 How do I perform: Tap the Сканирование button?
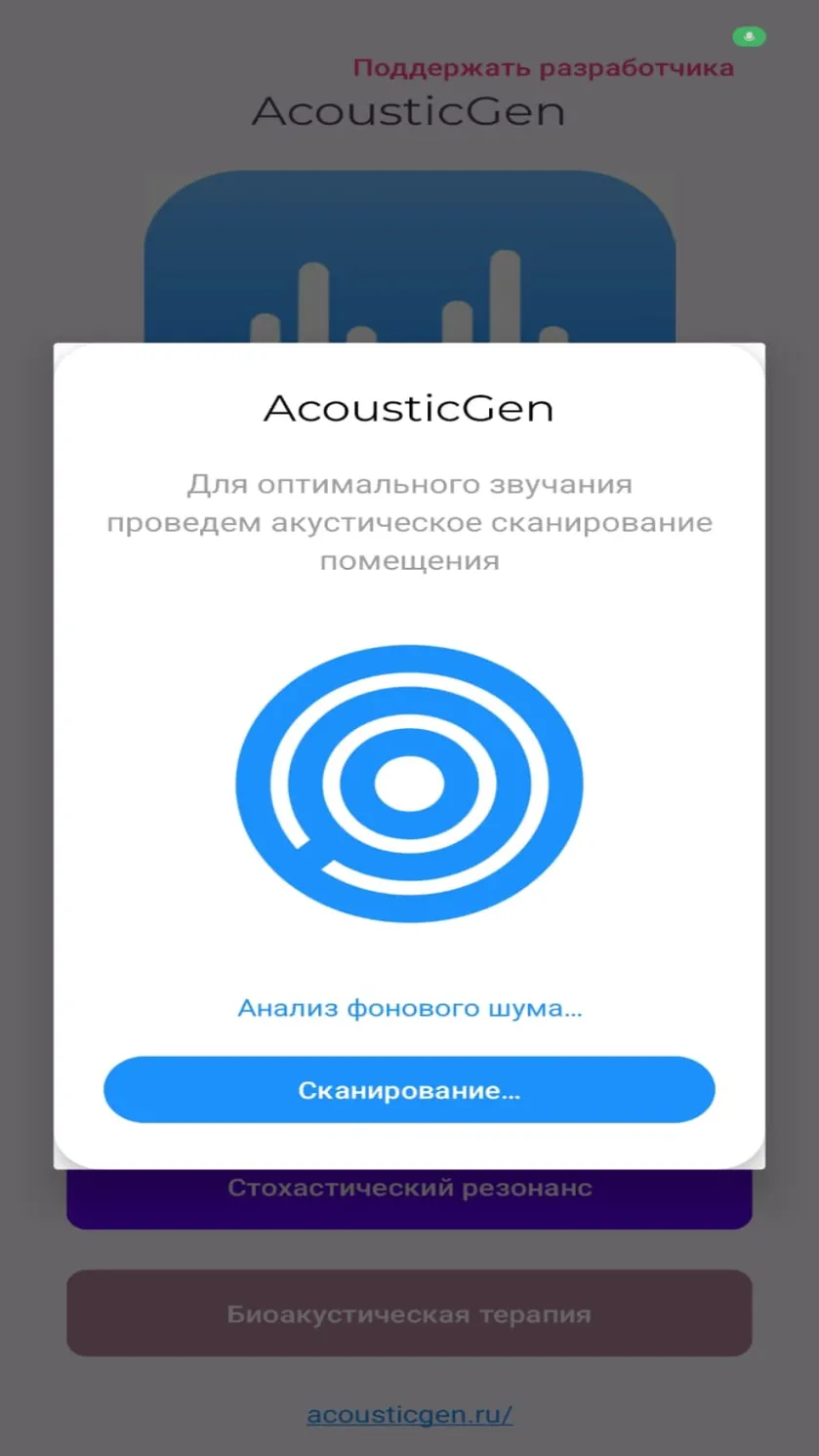tap(409, 1089)
